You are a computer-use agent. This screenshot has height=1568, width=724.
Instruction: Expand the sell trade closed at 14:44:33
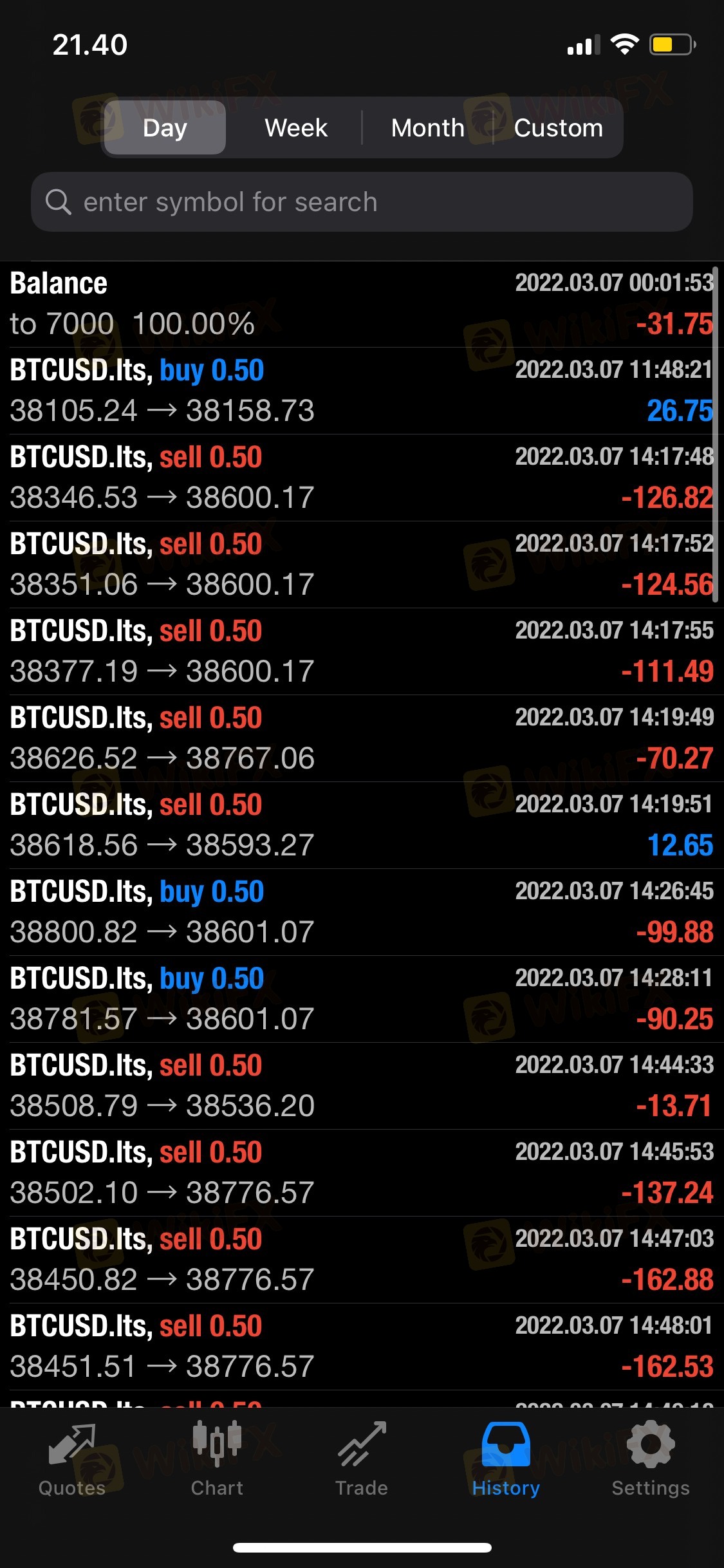point(362,1086)
